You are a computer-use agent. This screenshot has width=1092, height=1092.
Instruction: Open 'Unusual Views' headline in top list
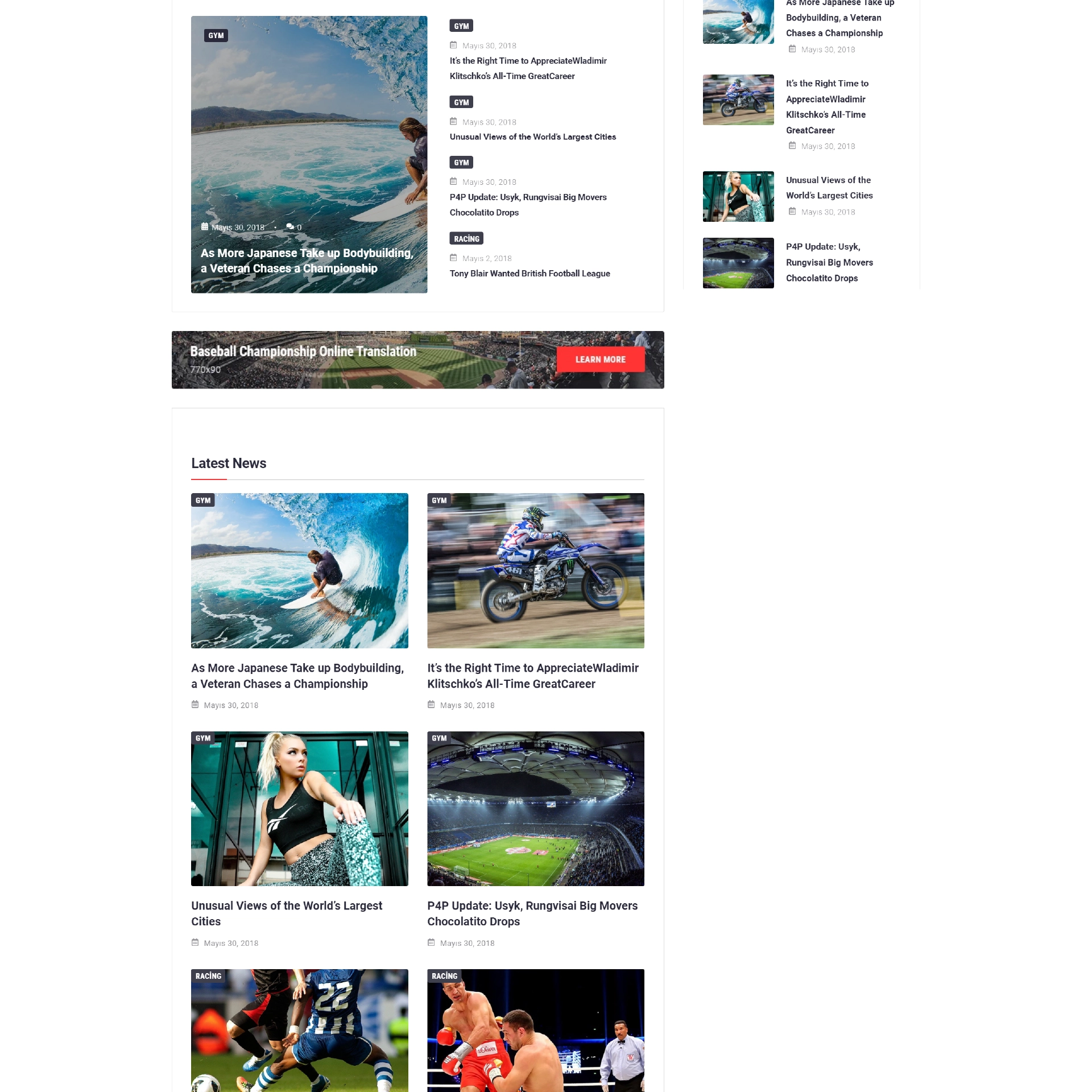click(x=532, y=137)
